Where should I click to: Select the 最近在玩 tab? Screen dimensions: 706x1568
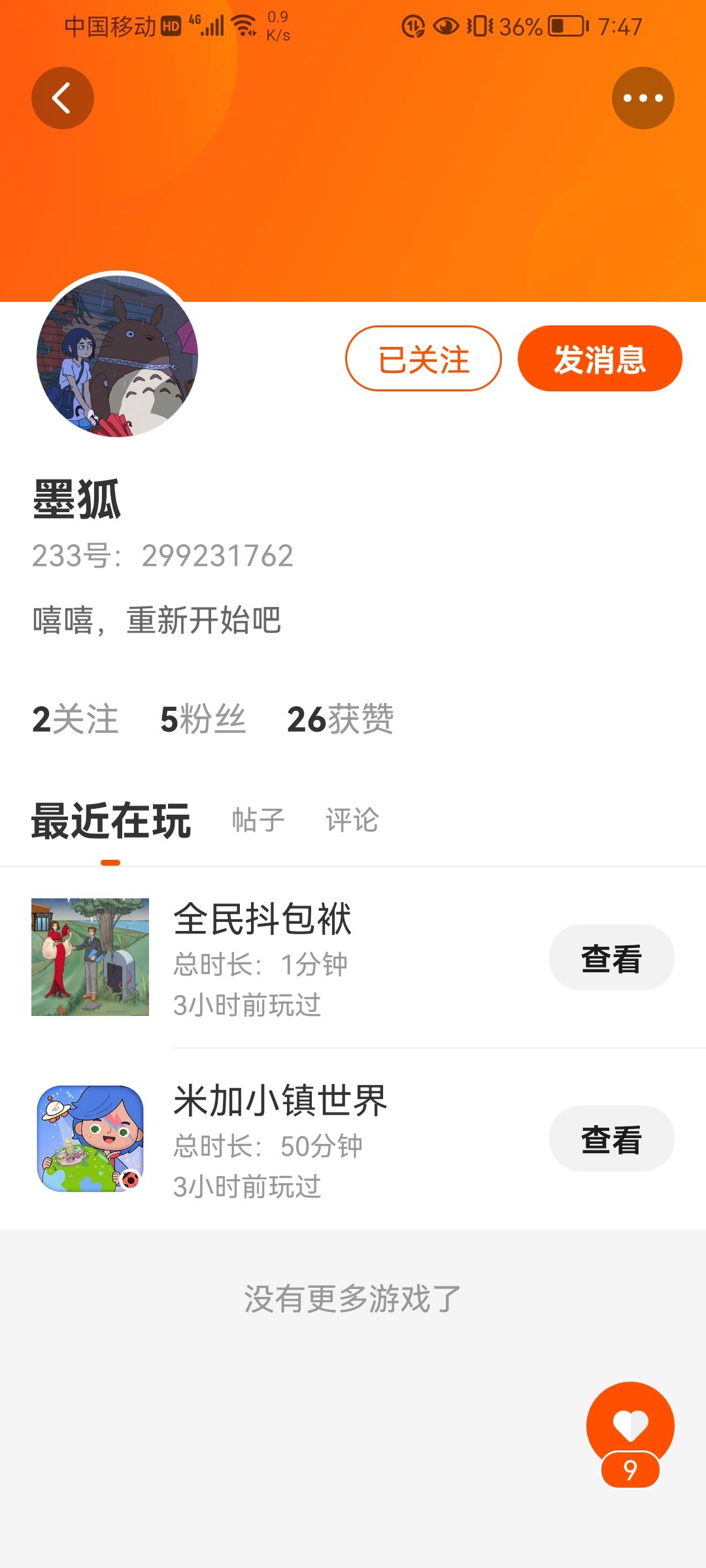111,821
